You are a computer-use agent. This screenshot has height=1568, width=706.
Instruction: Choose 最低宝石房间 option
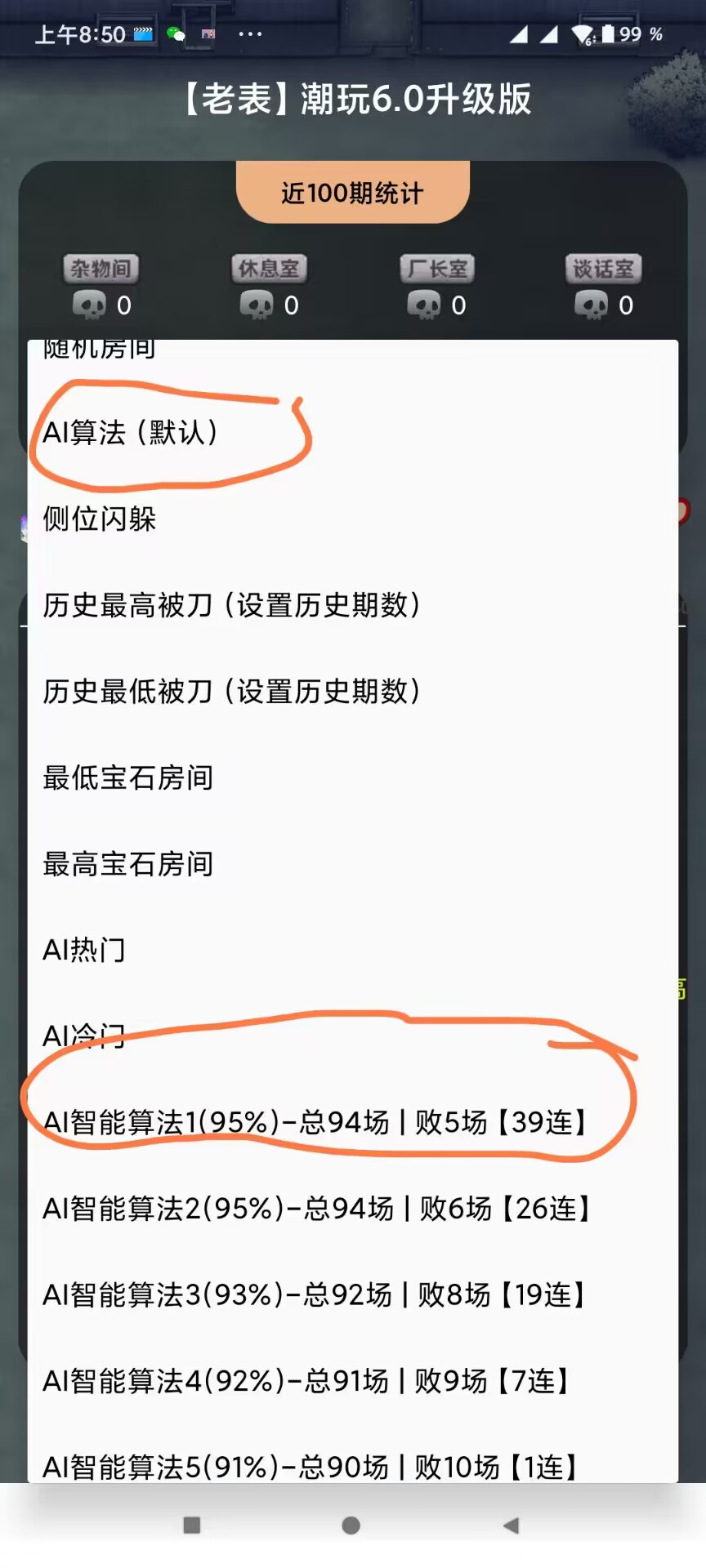(128, 777)
